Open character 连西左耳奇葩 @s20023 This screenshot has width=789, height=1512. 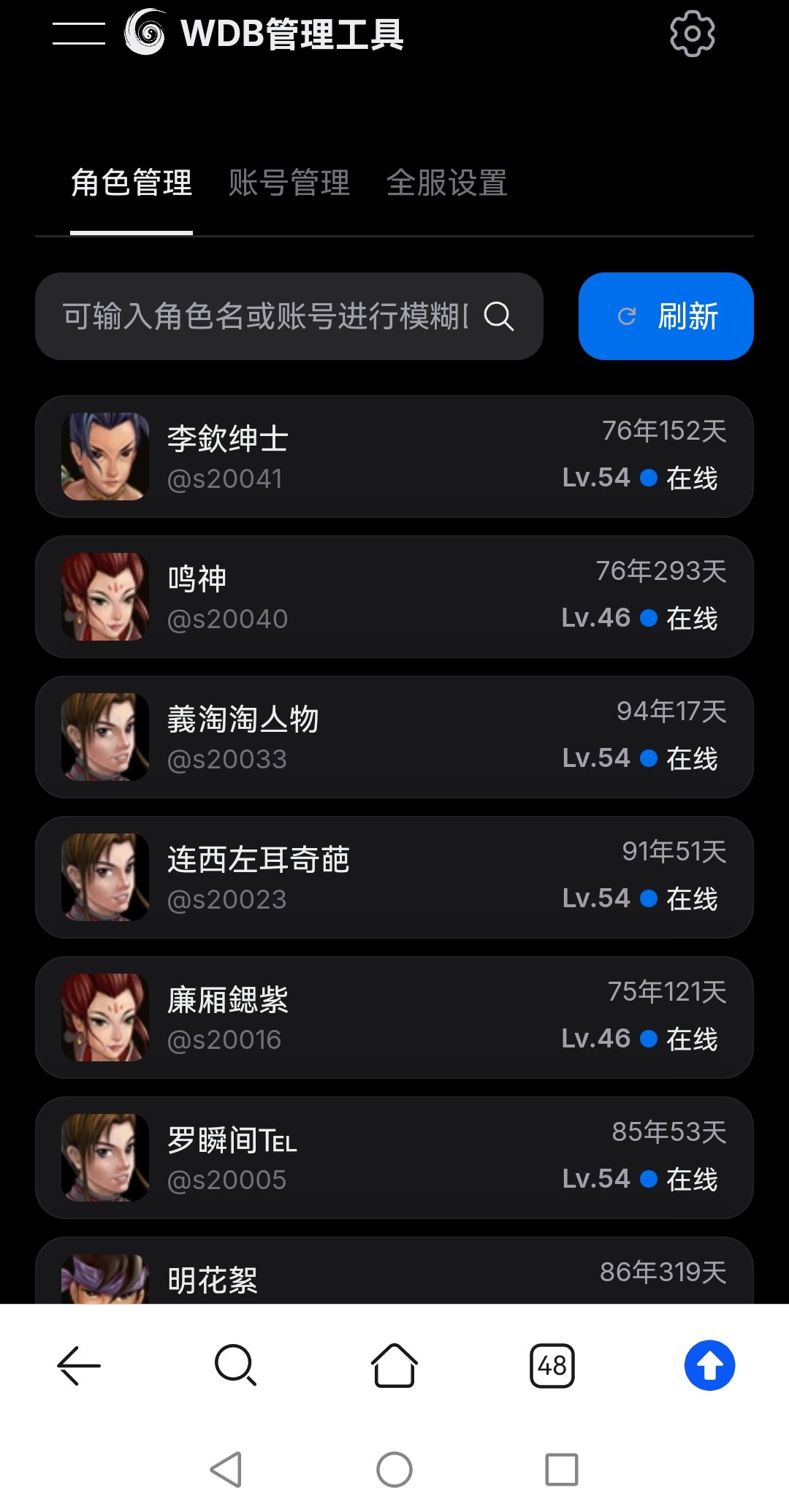pos(394,877)
